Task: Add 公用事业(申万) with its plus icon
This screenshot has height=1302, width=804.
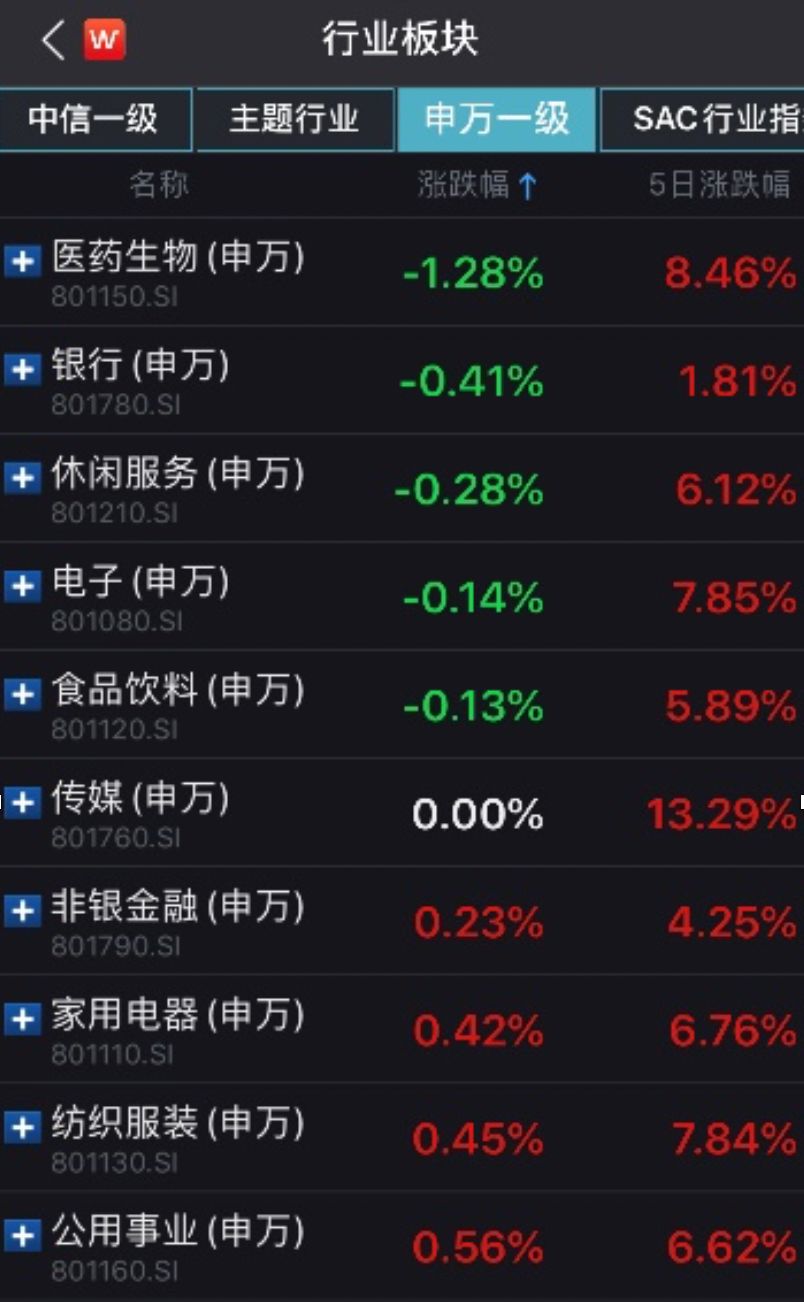Action: [x=21, y=1236]
